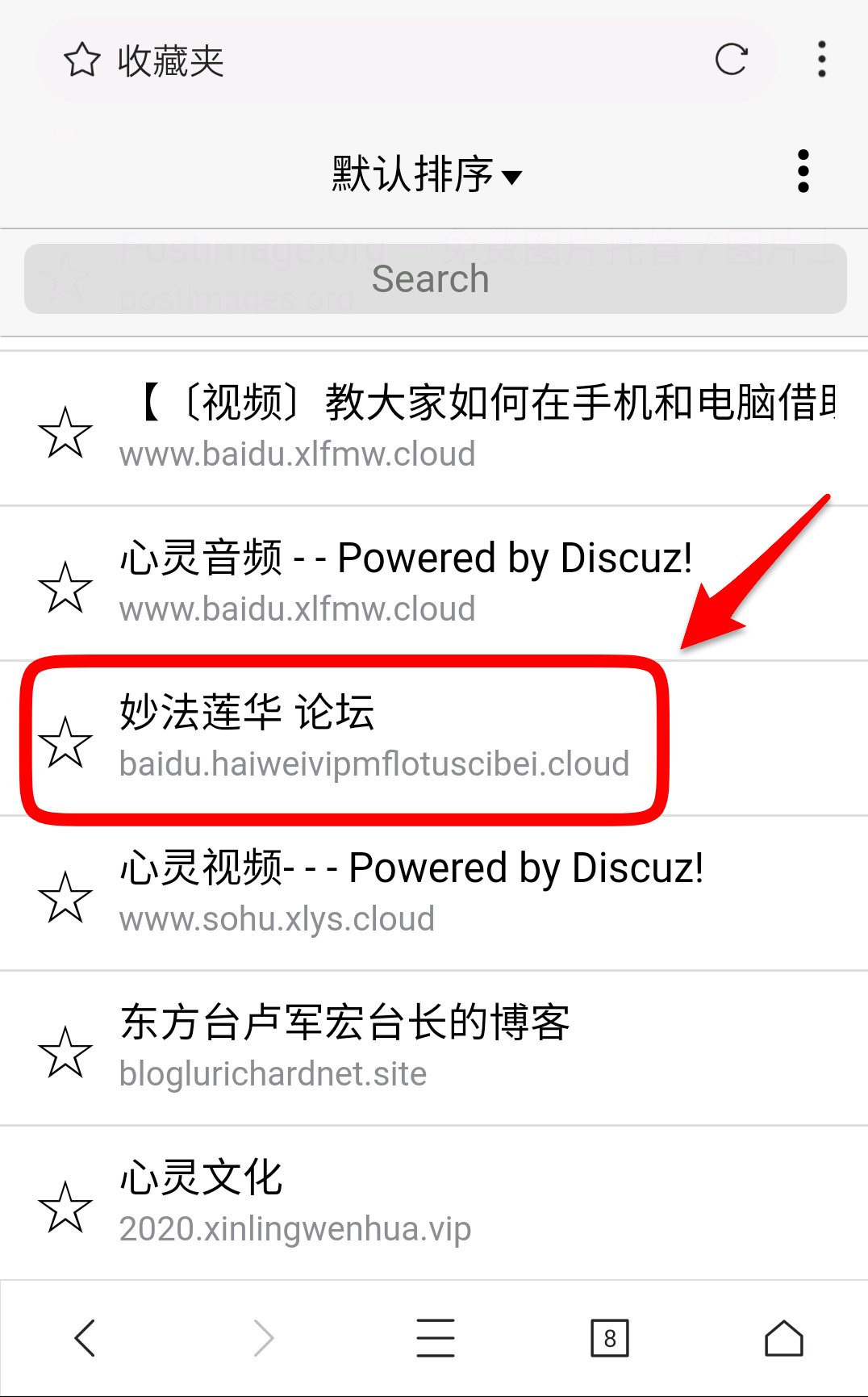Tap the star icon beside 心灵文化
868x1397 pixels.
65,1207
